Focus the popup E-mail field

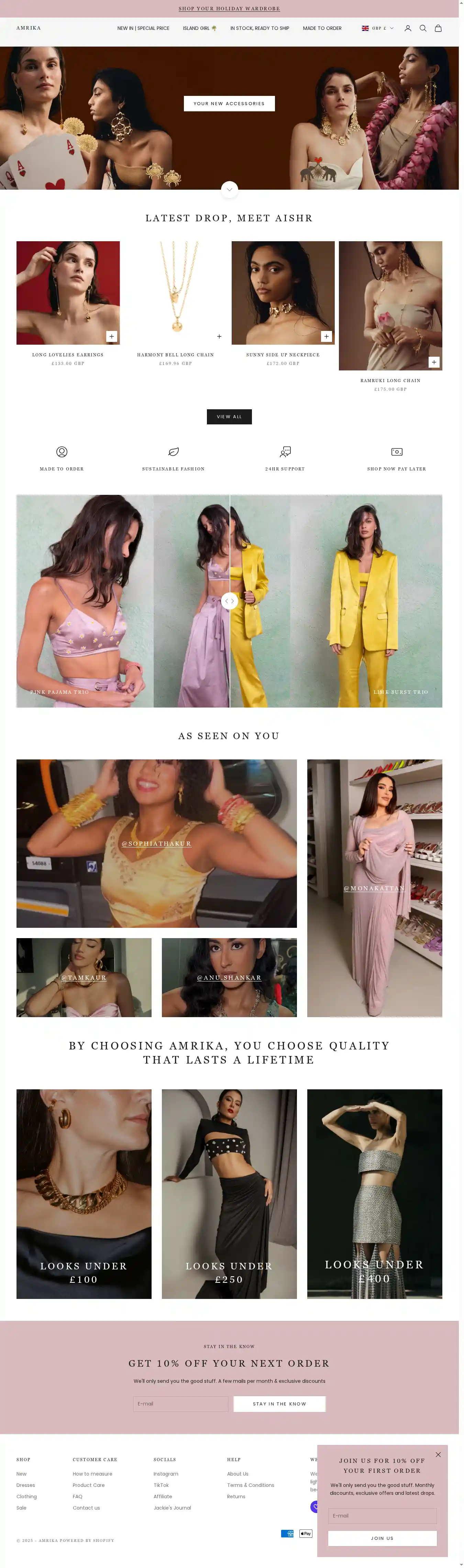[x=382, y=1516]
